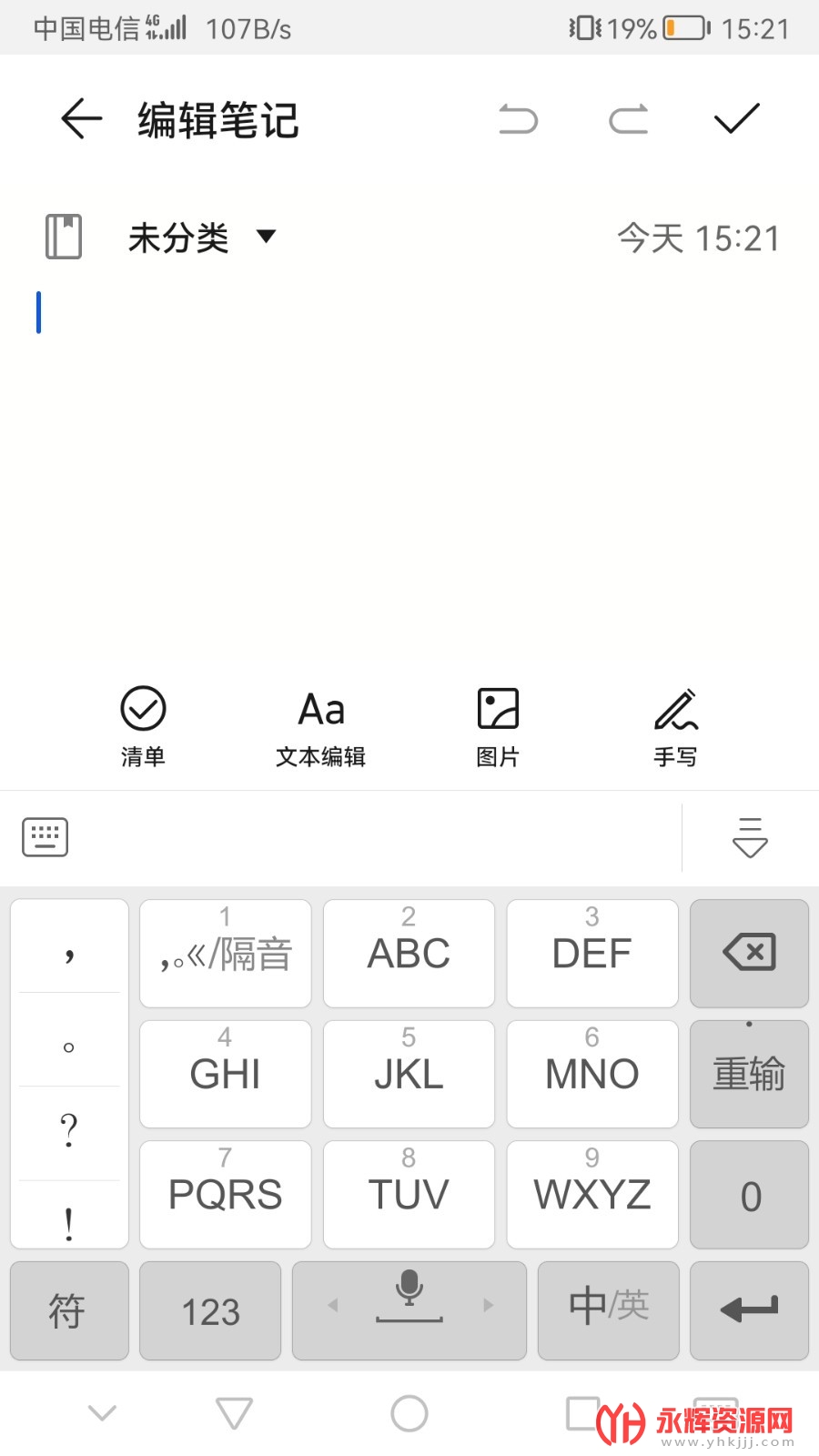Open the keyboard layout switcher icon
Viewport: 819px width, 1456px height.
tap(45, 837)
